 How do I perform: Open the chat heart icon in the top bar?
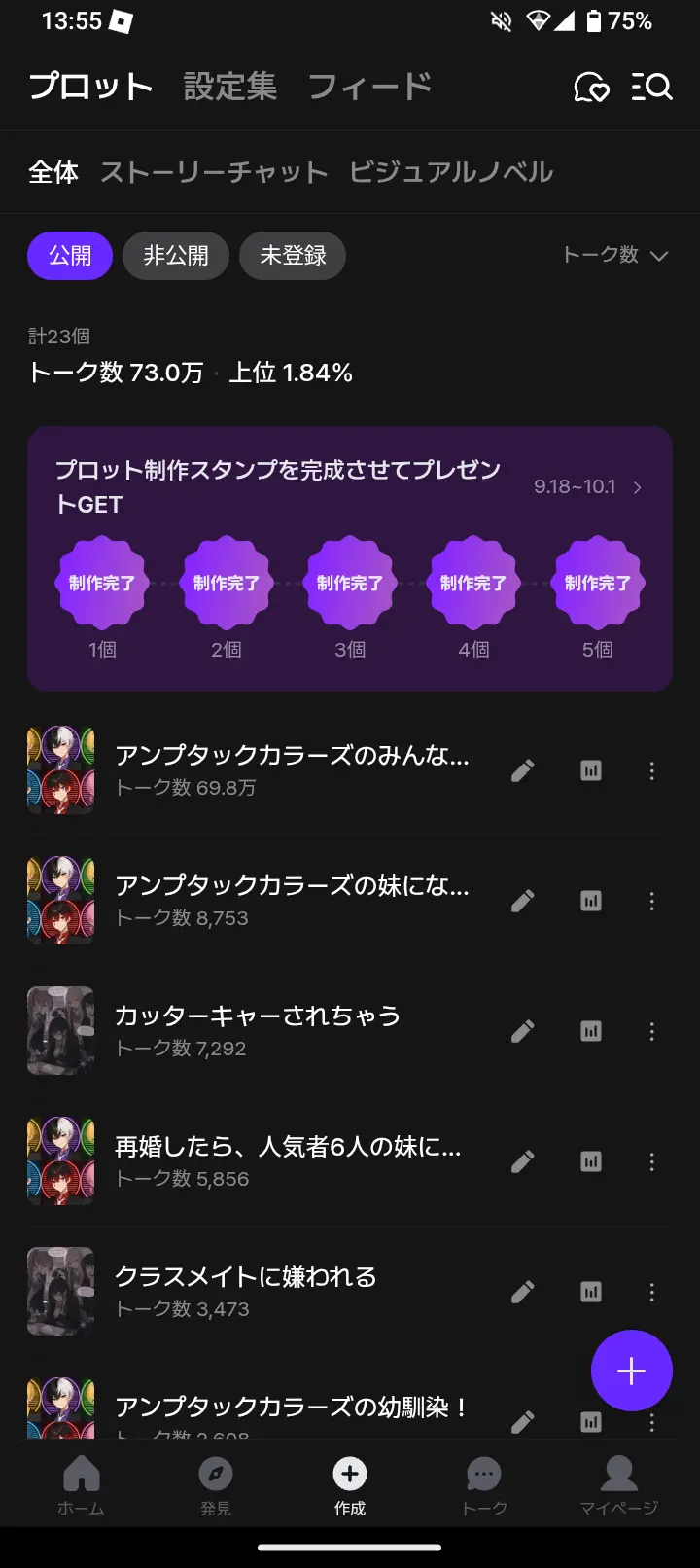tap(591, 88)
